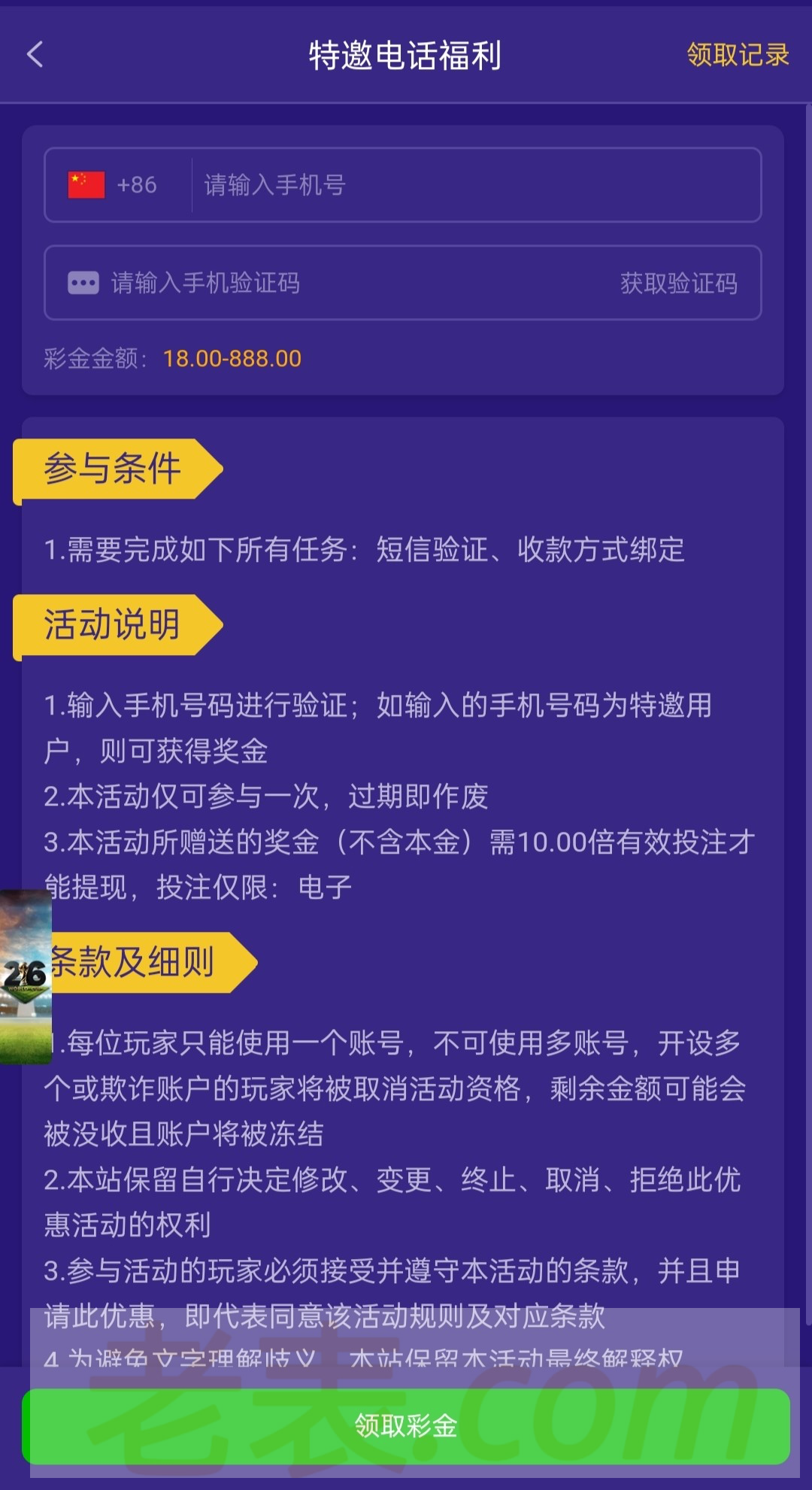Screen dimensions: 812x1490
Task: Go back using the header arrow
Action: [x=35, y=54]
